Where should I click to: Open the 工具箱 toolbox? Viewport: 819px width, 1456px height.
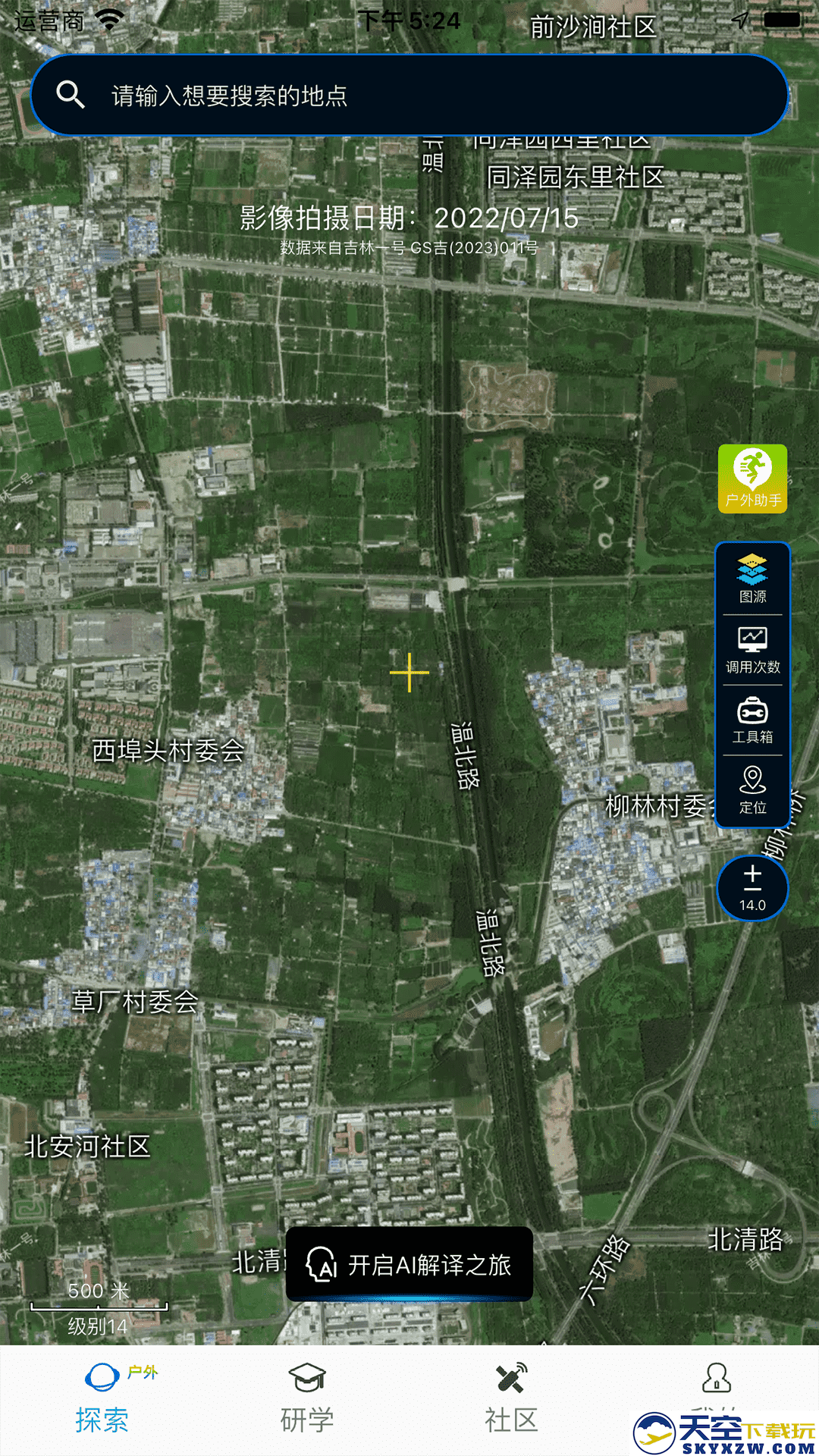[752, 720]
